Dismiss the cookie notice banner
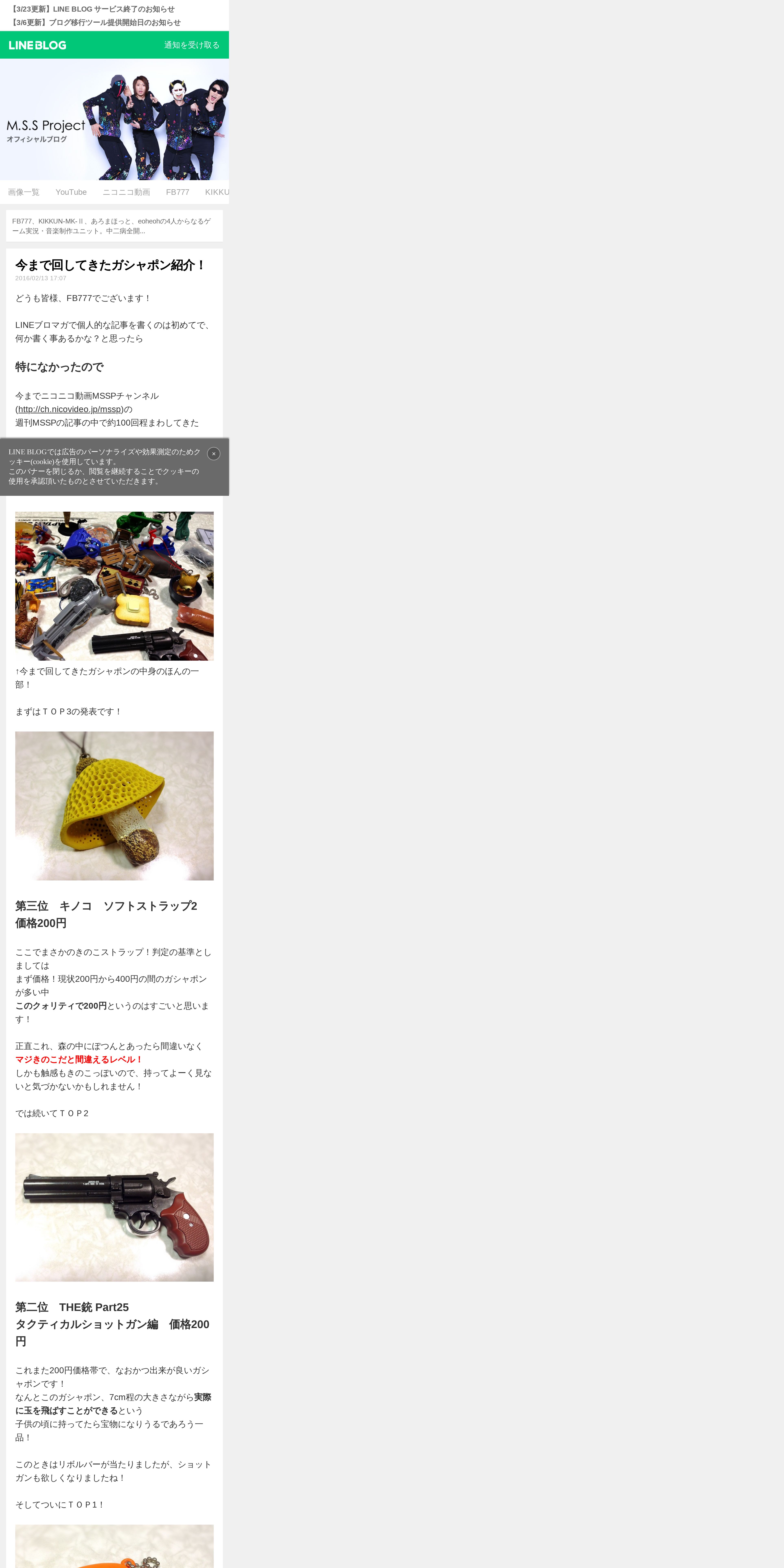 (x=214, y=453)
